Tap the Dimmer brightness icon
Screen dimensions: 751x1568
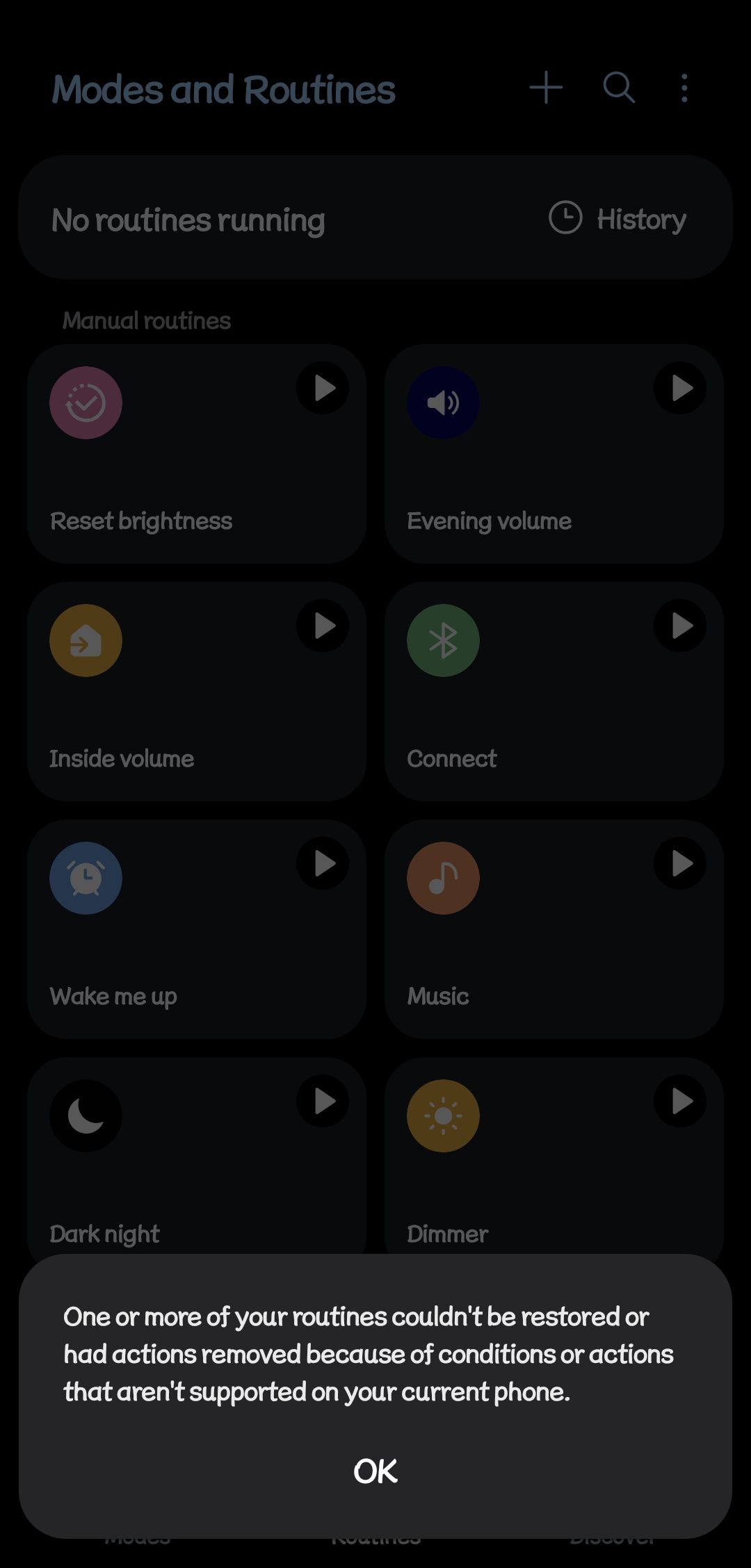click(x=443, y=1115)
